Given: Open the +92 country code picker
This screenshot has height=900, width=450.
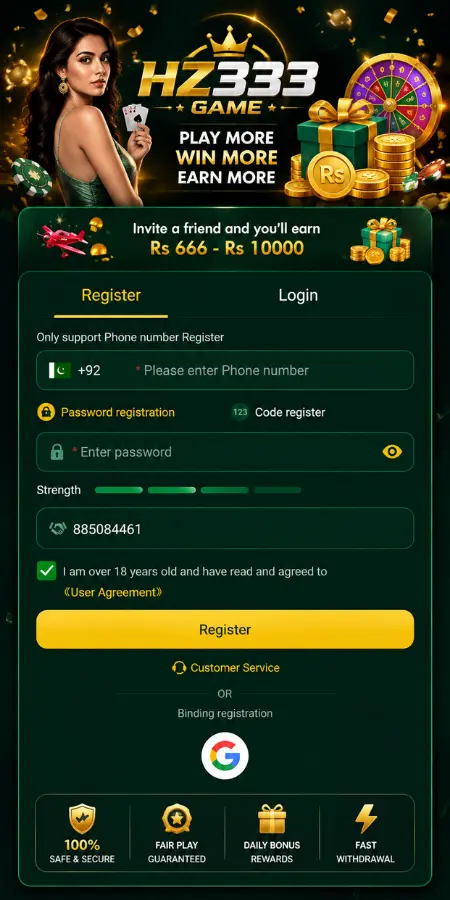Looking at the screenshot, I should click(x=75, y=370).
